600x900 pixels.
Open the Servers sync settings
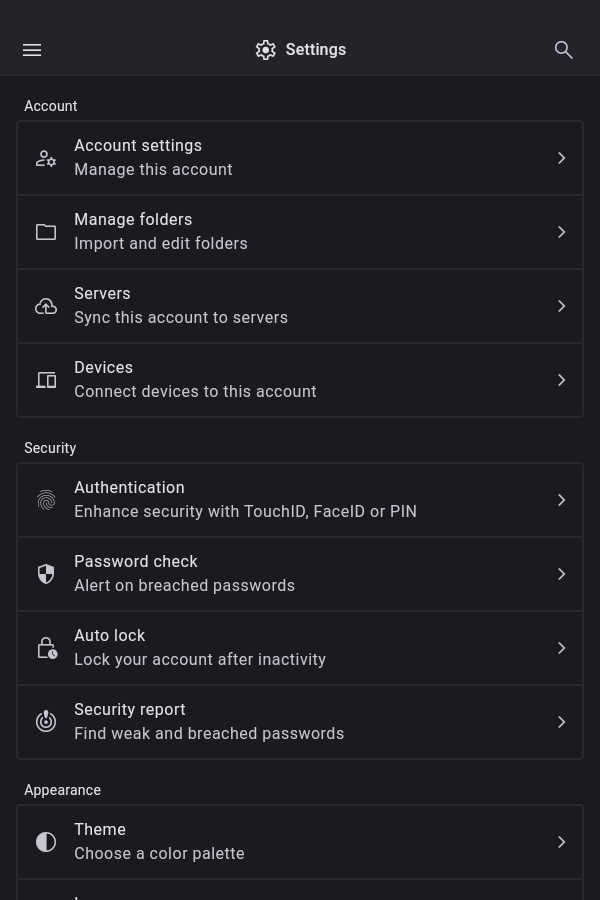coord(300,306)
